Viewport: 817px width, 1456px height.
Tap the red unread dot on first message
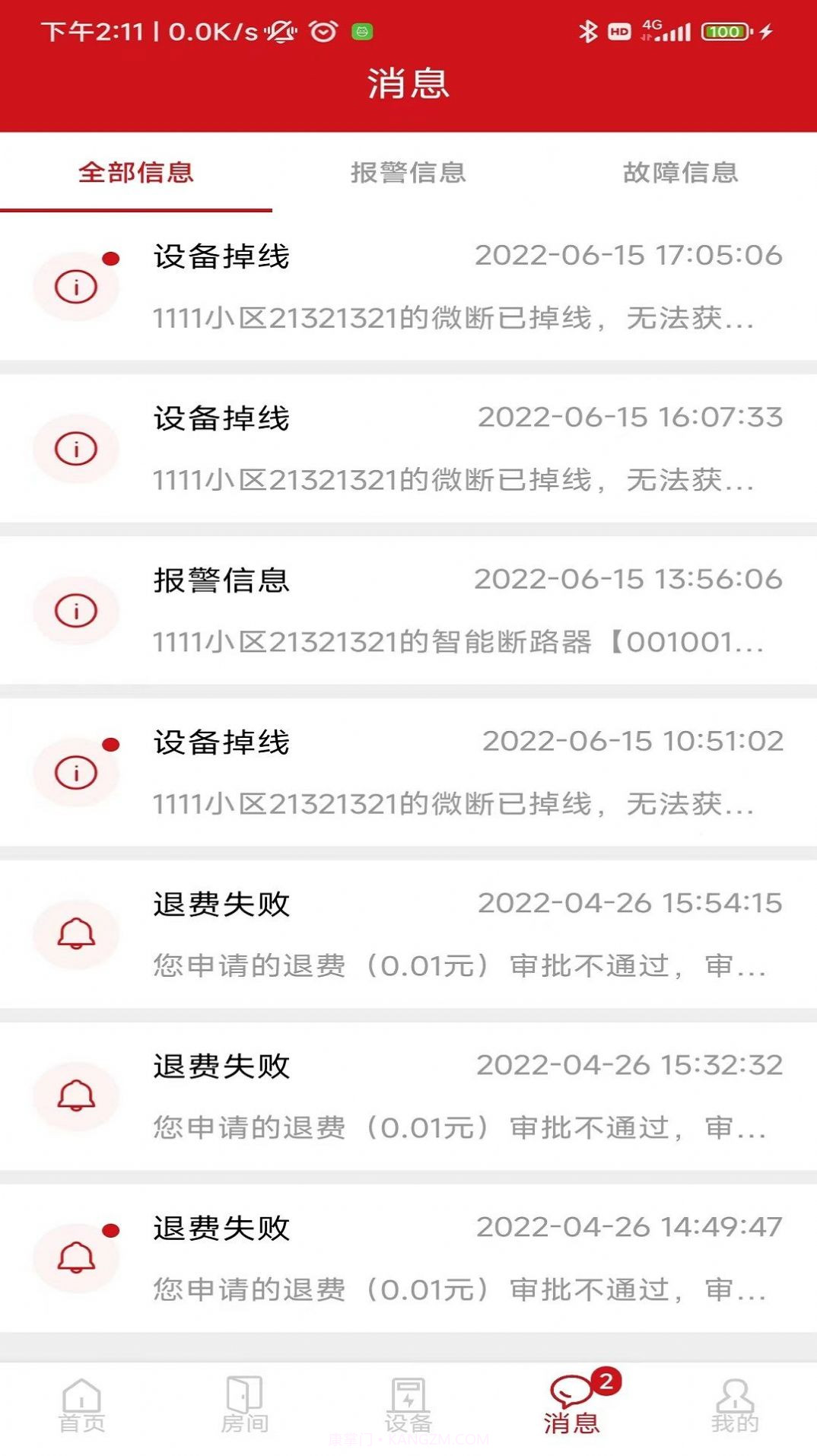point(110,257)
